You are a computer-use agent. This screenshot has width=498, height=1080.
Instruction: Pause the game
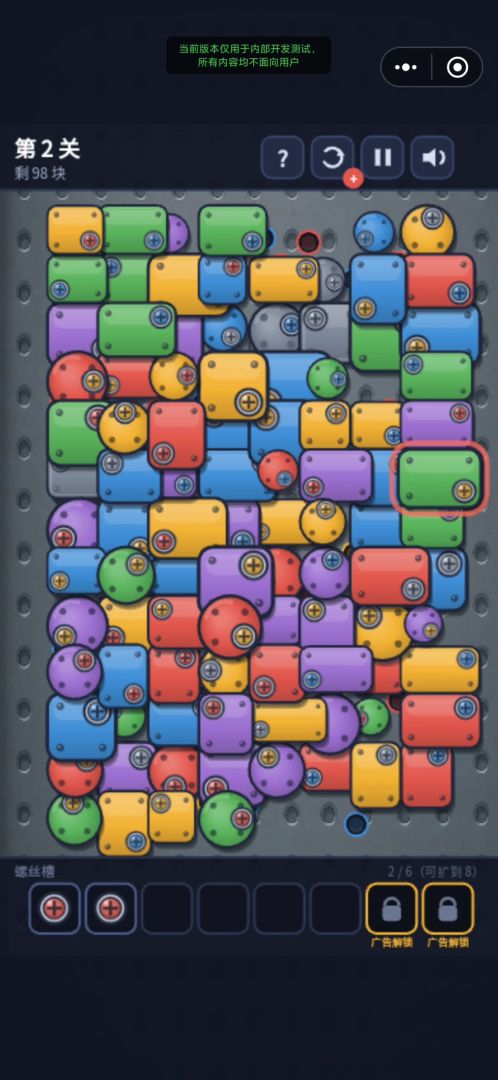point(382,158)
